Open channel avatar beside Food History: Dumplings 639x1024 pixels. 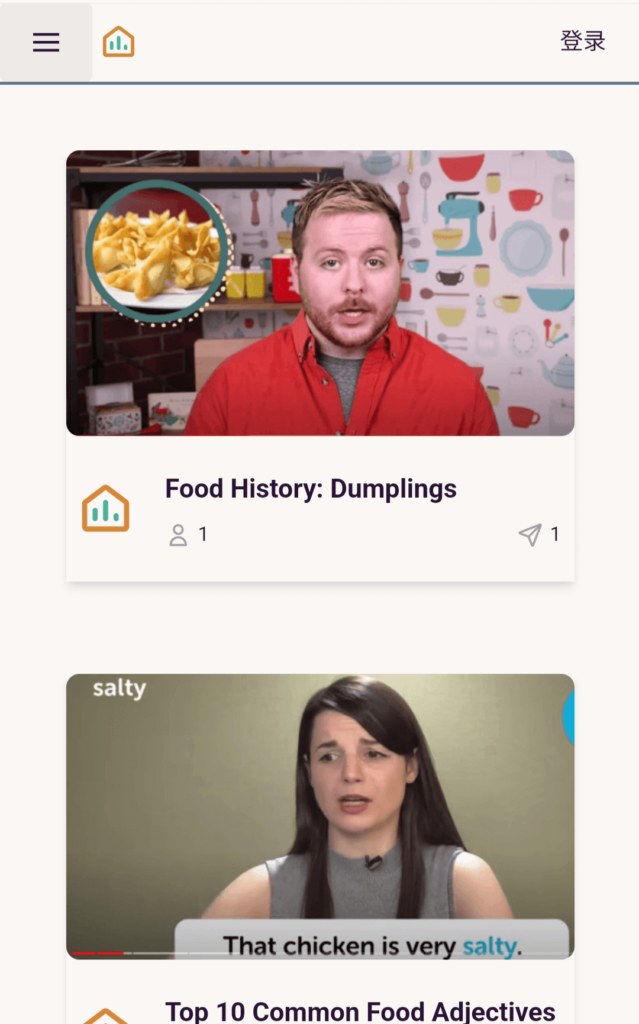(x=106, y=509)
